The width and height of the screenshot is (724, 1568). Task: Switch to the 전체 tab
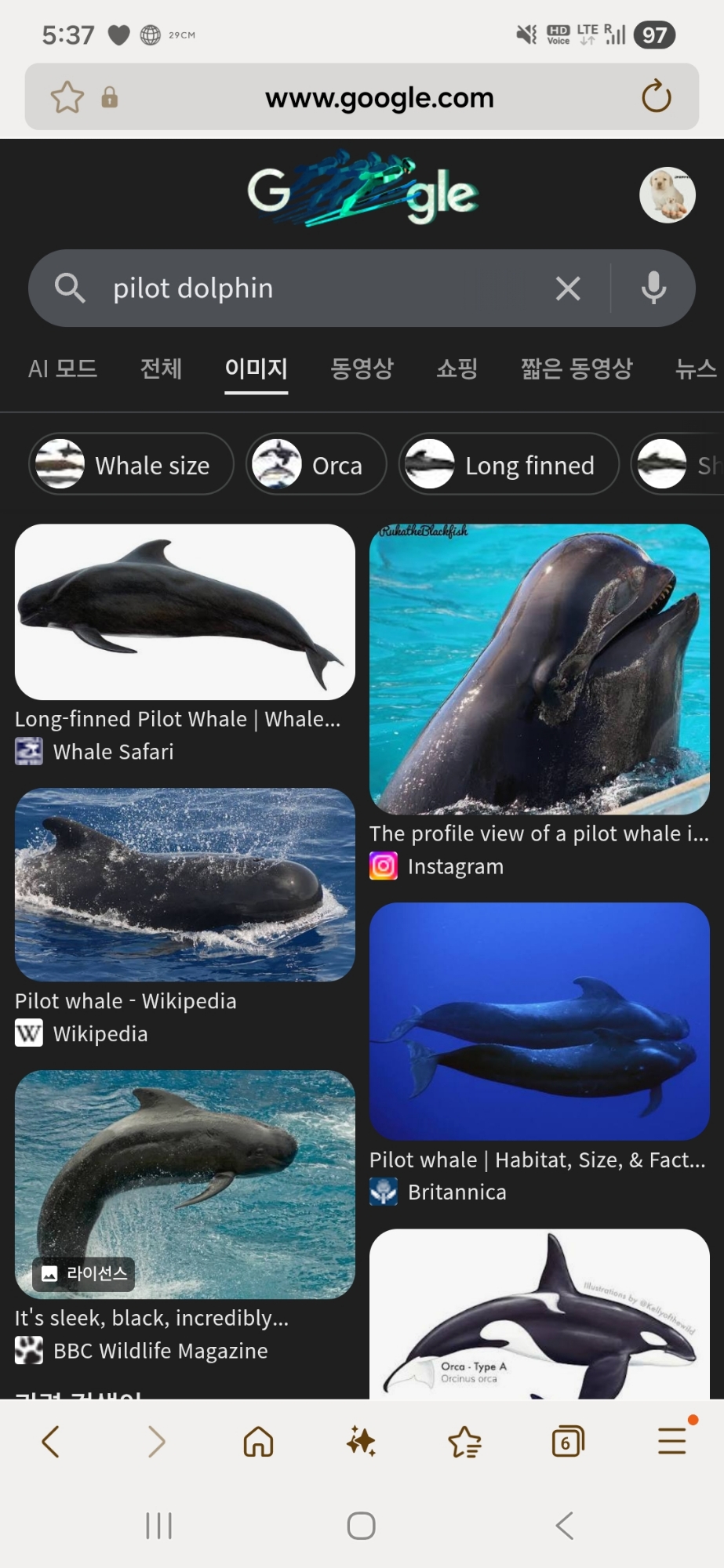click(x=161, y=368)
